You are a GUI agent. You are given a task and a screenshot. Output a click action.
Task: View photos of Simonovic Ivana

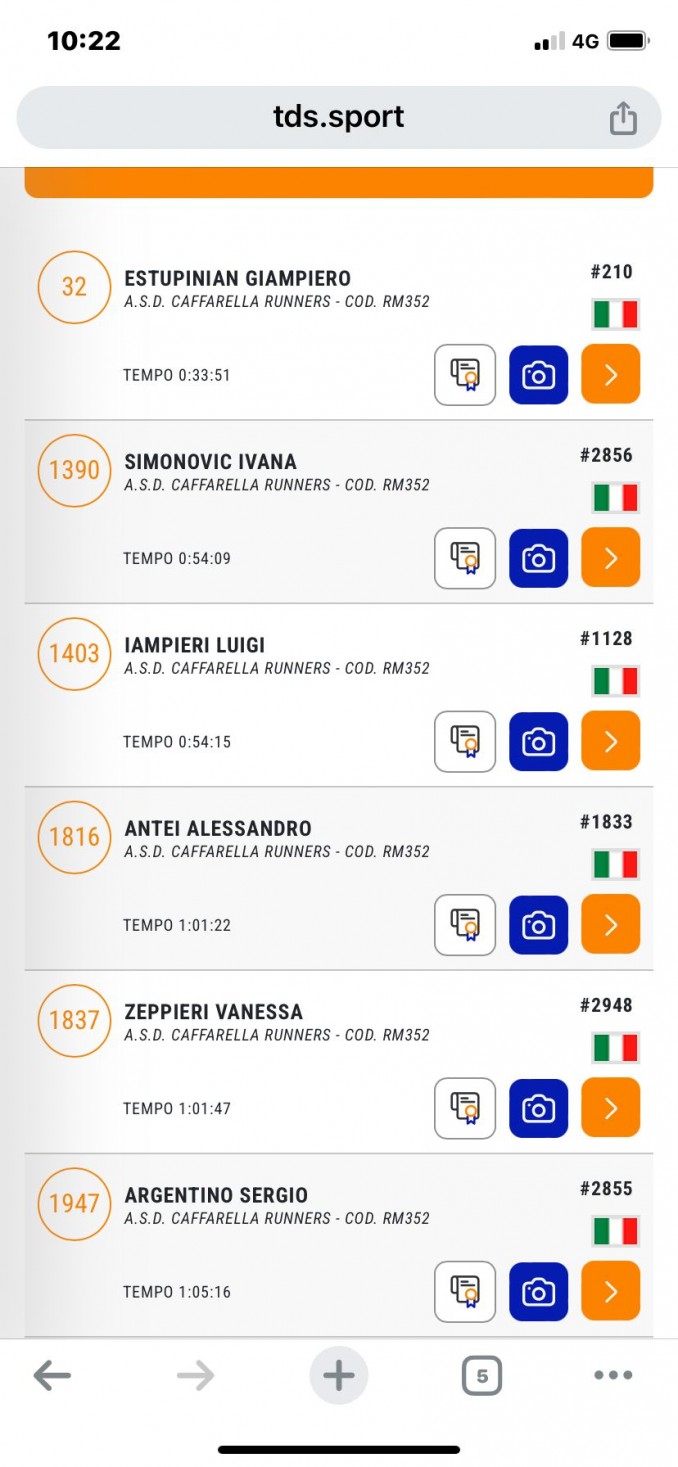click(539, 558)
